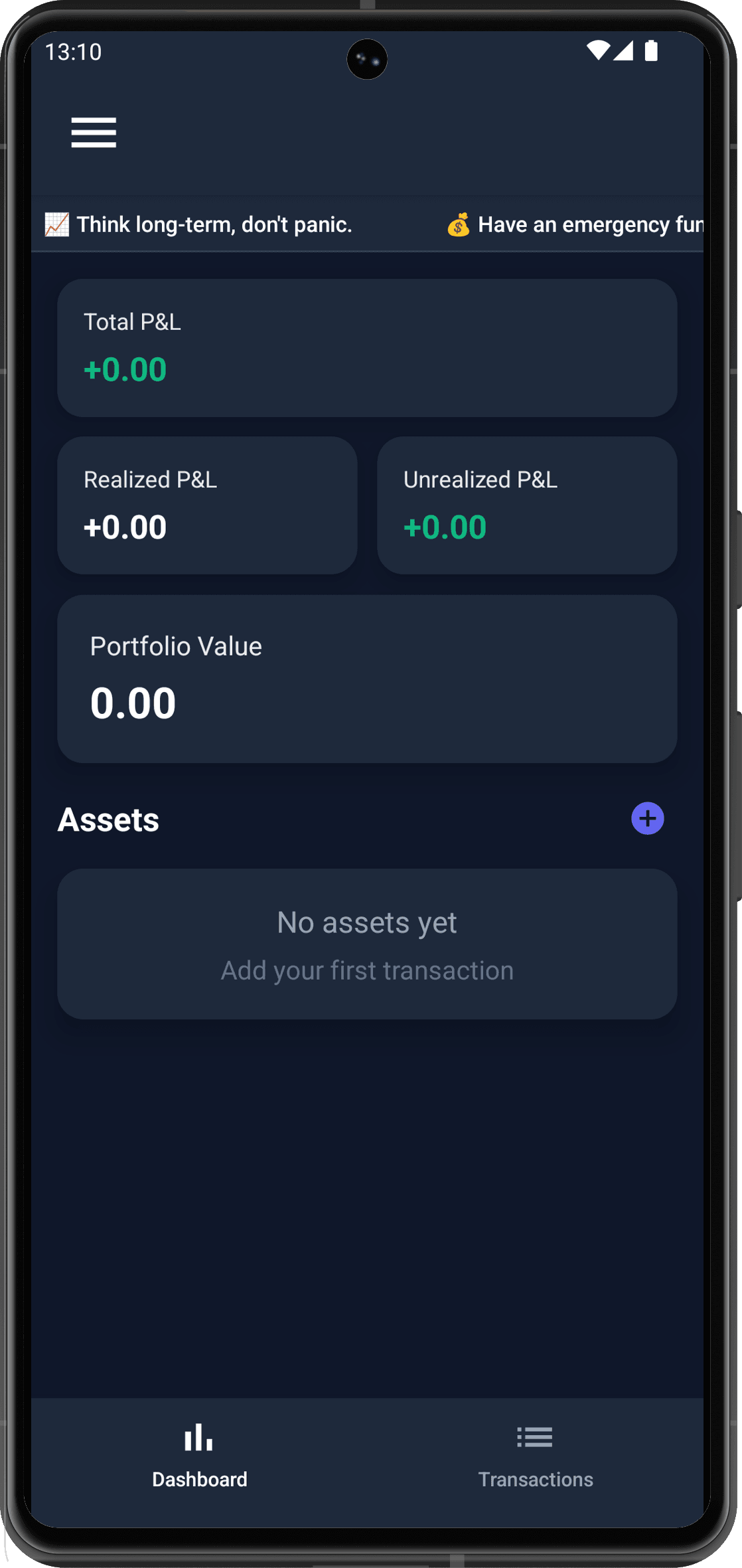Click the chart emoji in the tip banner
The width and height of the screenshot is (742, 1568).
[x=56, y=224]
